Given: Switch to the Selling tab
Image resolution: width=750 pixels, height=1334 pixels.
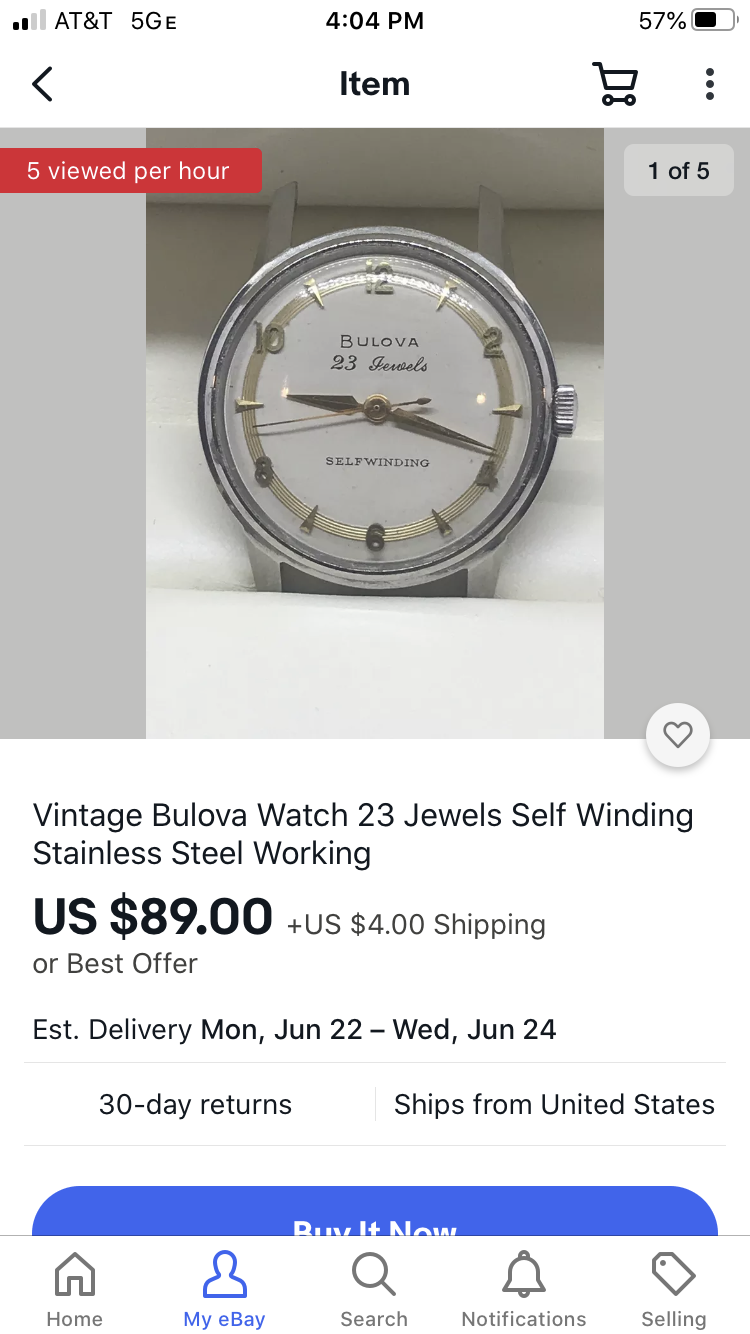Looking at the screenshot, I should point(673,1289).
